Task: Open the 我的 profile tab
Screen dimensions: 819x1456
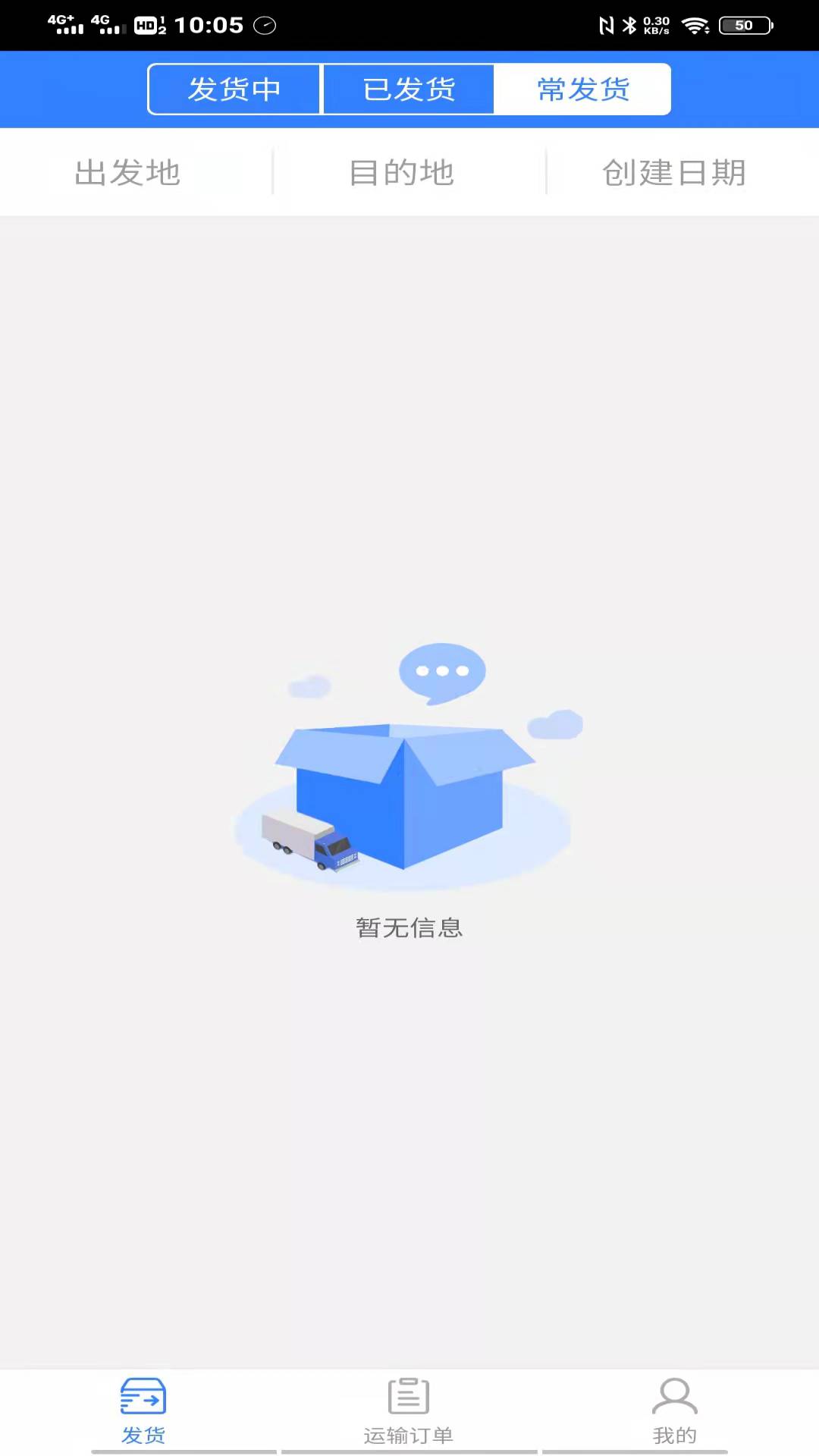Action: point(674,1412)
